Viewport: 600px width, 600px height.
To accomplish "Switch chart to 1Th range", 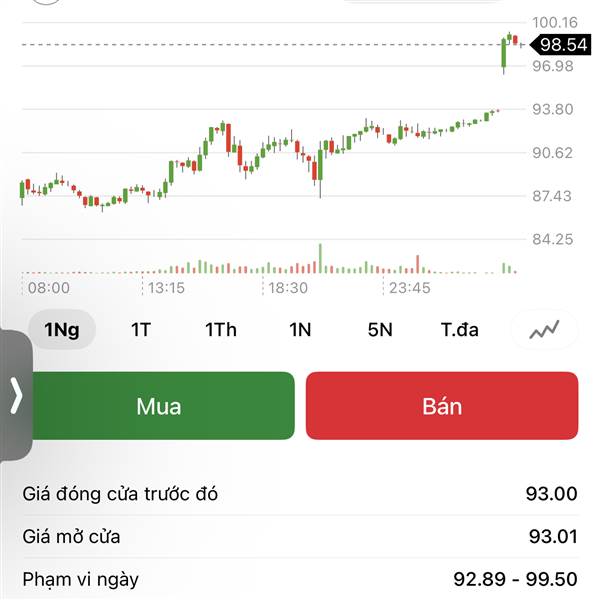I will (221, 330).
